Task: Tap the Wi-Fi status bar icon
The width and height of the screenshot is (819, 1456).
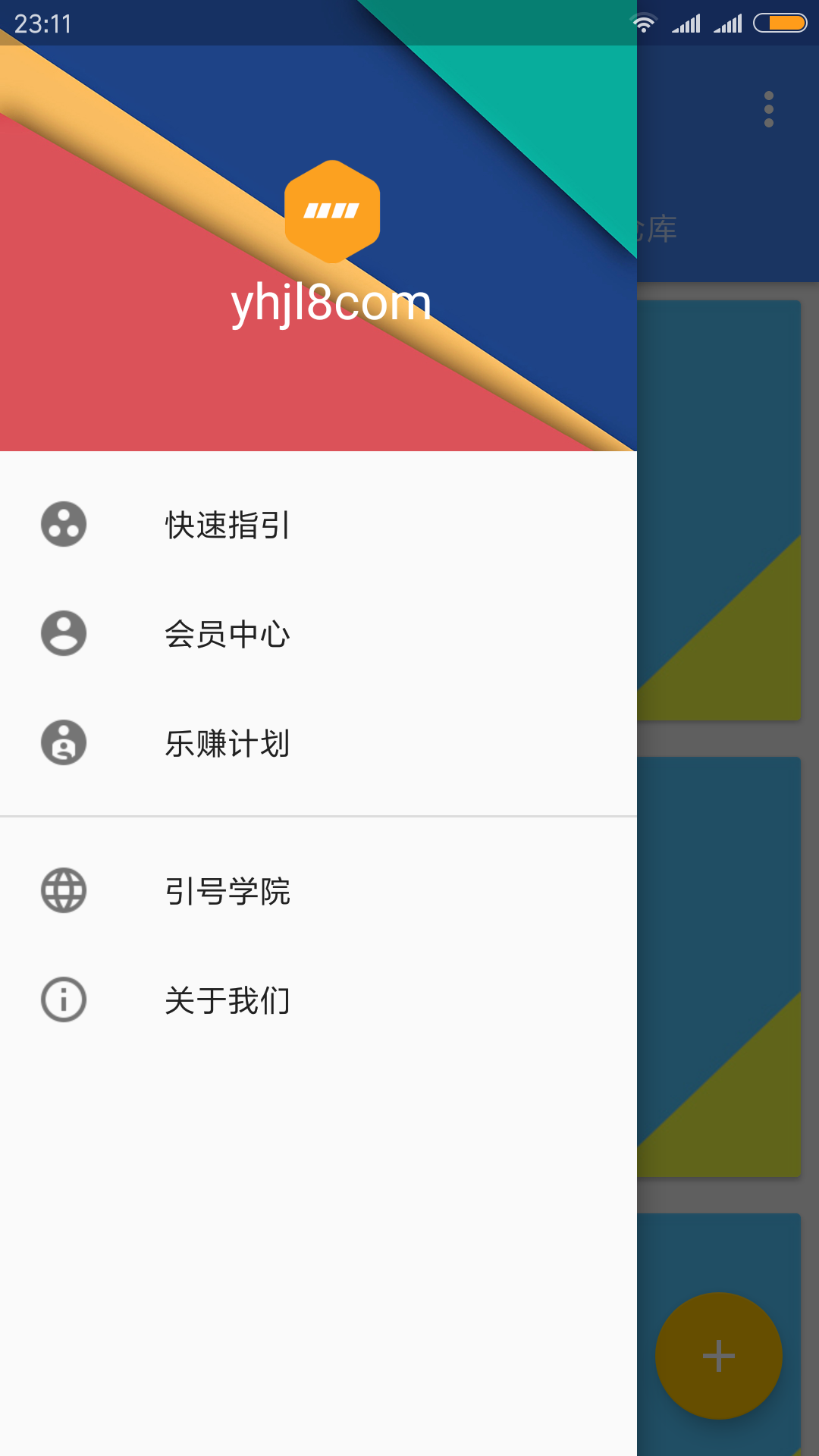Action: pyautogui.click(x=644, y=23)
